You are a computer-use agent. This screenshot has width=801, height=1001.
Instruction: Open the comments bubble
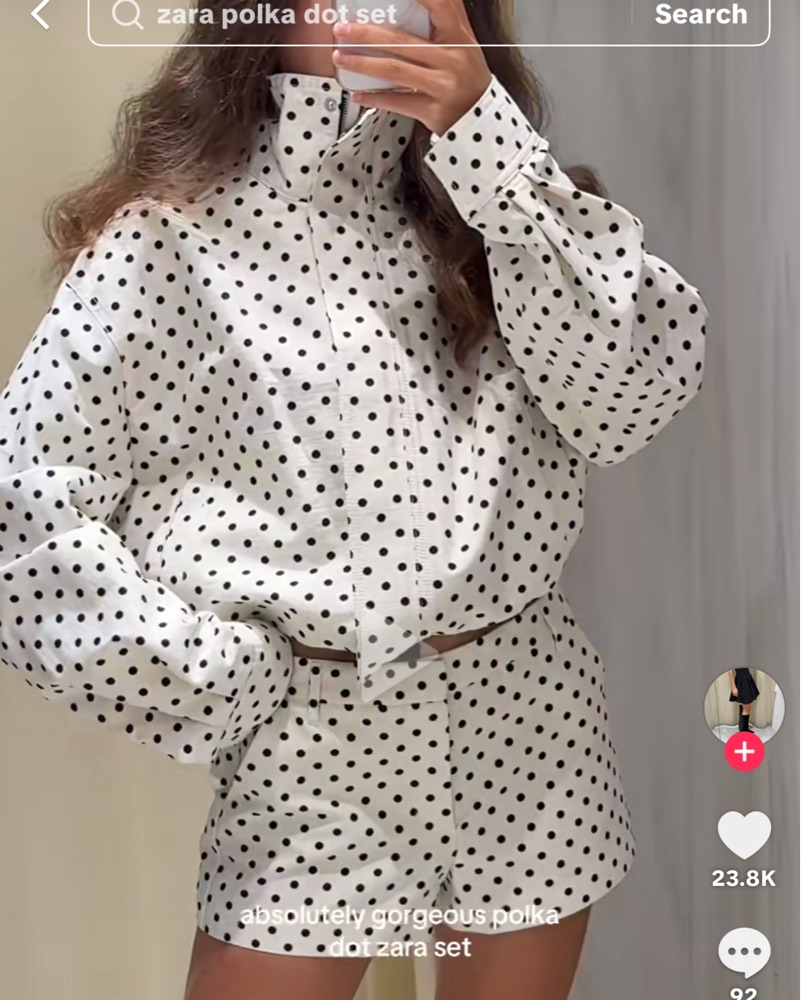coord(744,953)
